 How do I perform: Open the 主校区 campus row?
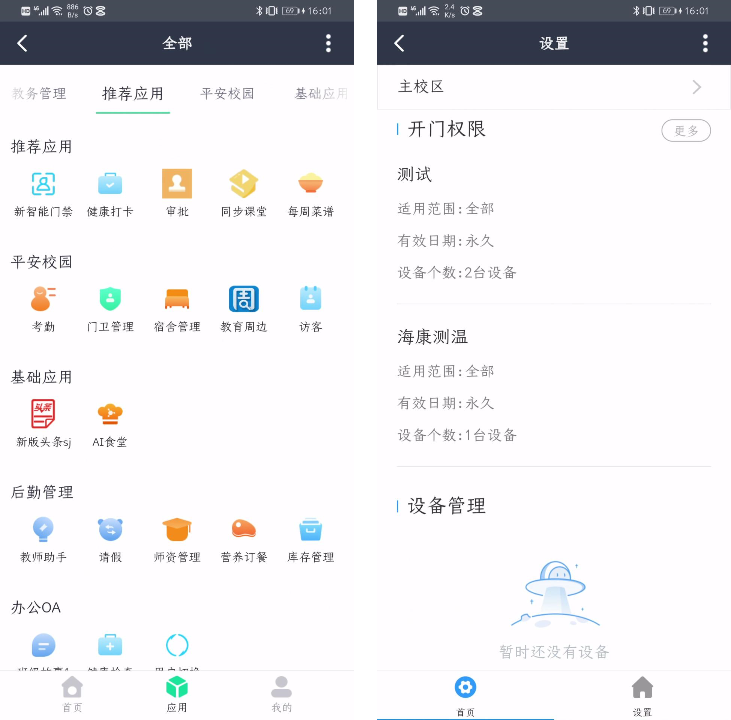553,87
